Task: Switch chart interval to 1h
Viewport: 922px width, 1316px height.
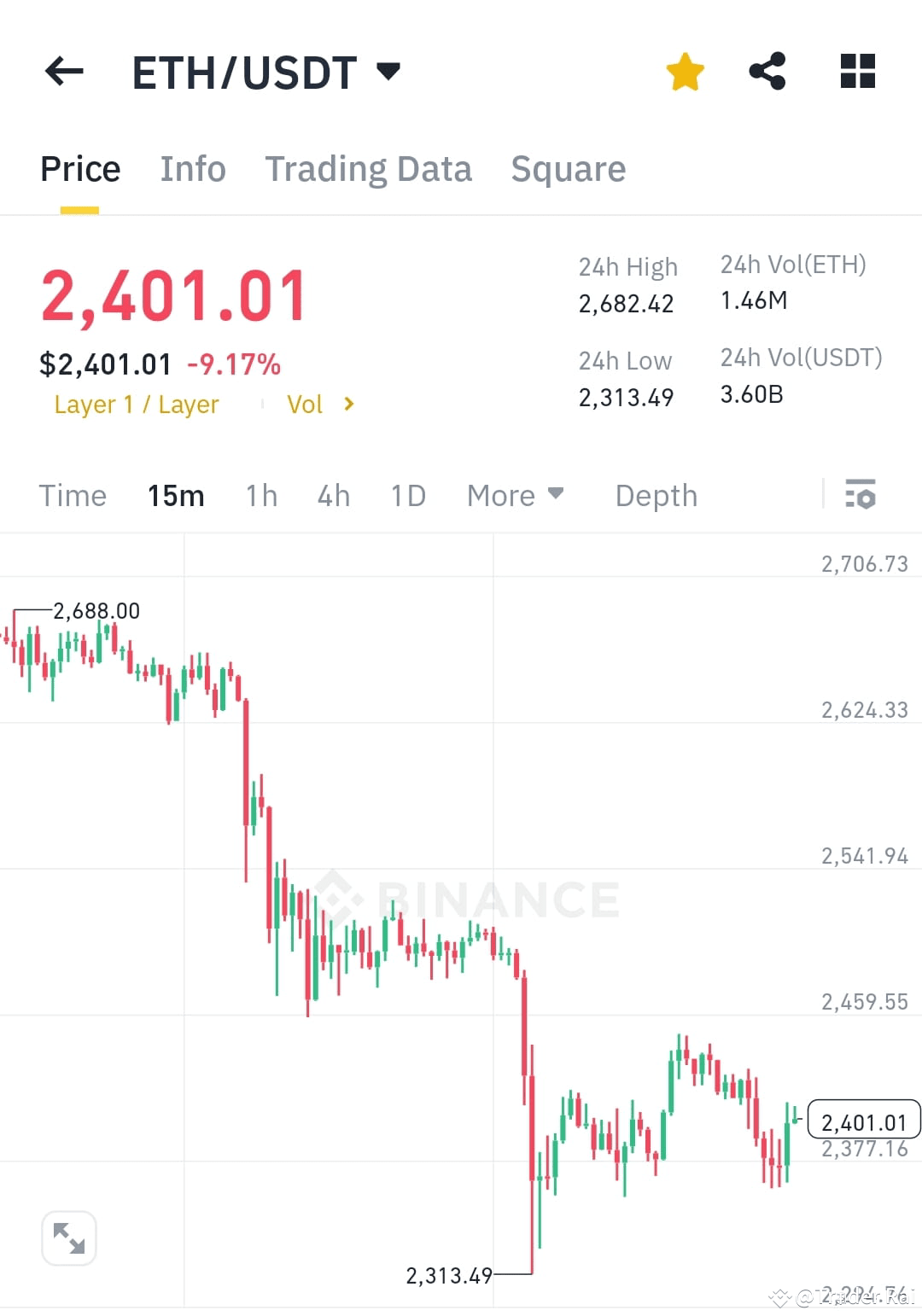Action: click(x=261, y=495)
